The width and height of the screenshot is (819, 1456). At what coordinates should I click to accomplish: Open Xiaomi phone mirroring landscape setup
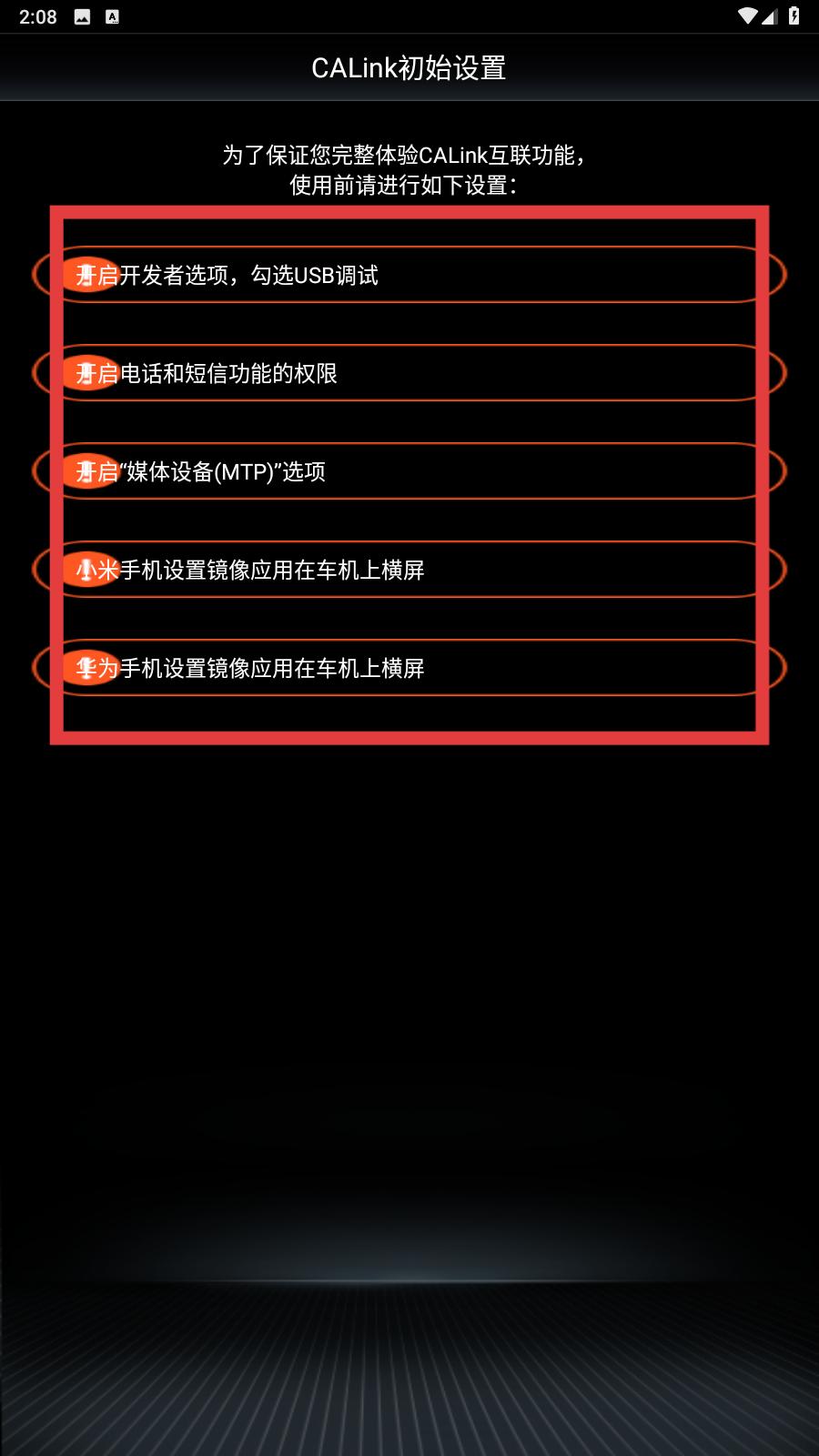click(x=409, y=570)
